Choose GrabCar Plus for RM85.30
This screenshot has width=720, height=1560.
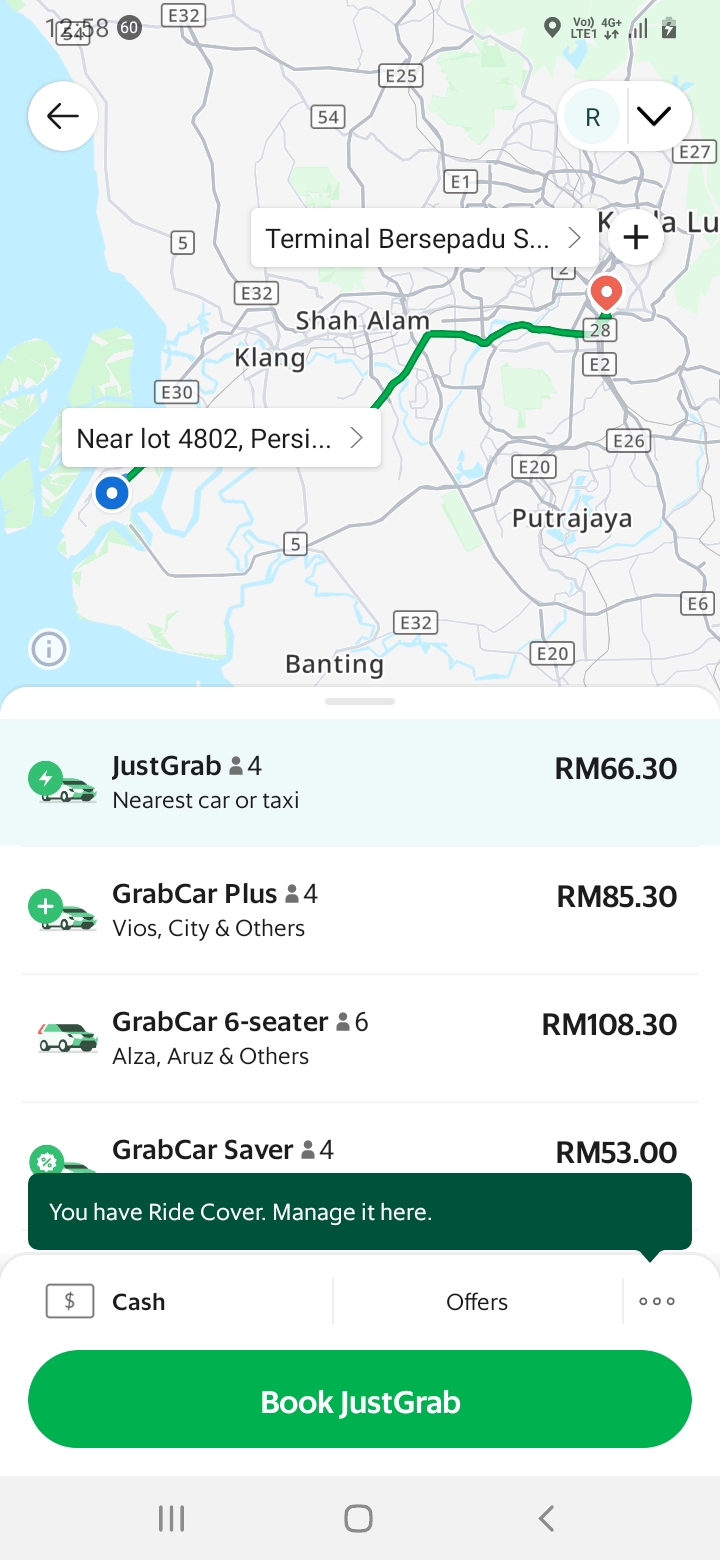pos(360,910)
